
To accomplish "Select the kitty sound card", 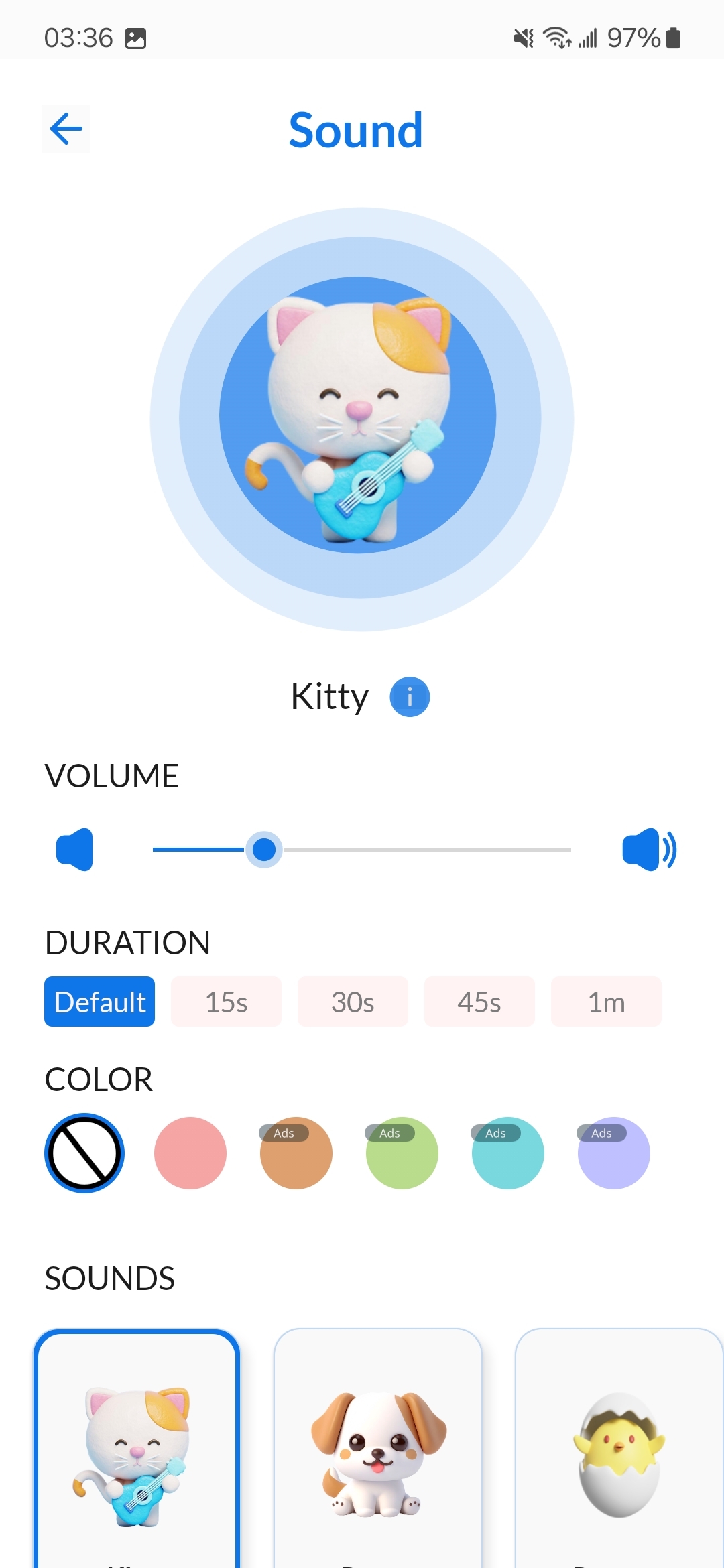I will (x=137, y=1454).
